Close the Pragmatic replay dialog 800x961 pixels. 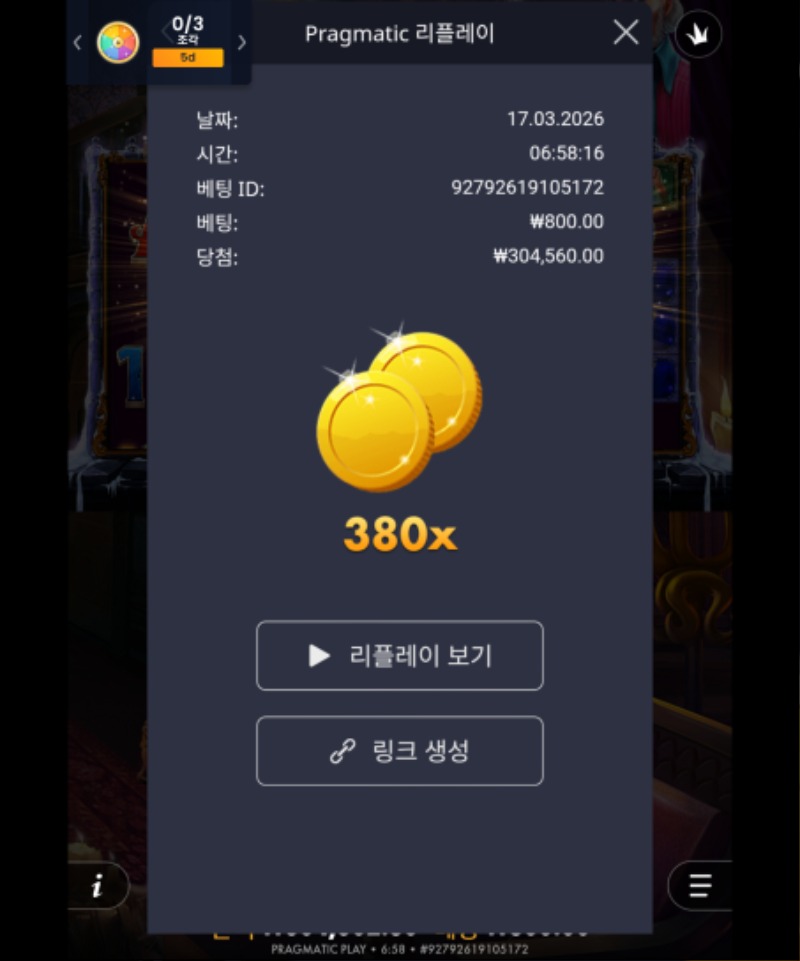626,33
